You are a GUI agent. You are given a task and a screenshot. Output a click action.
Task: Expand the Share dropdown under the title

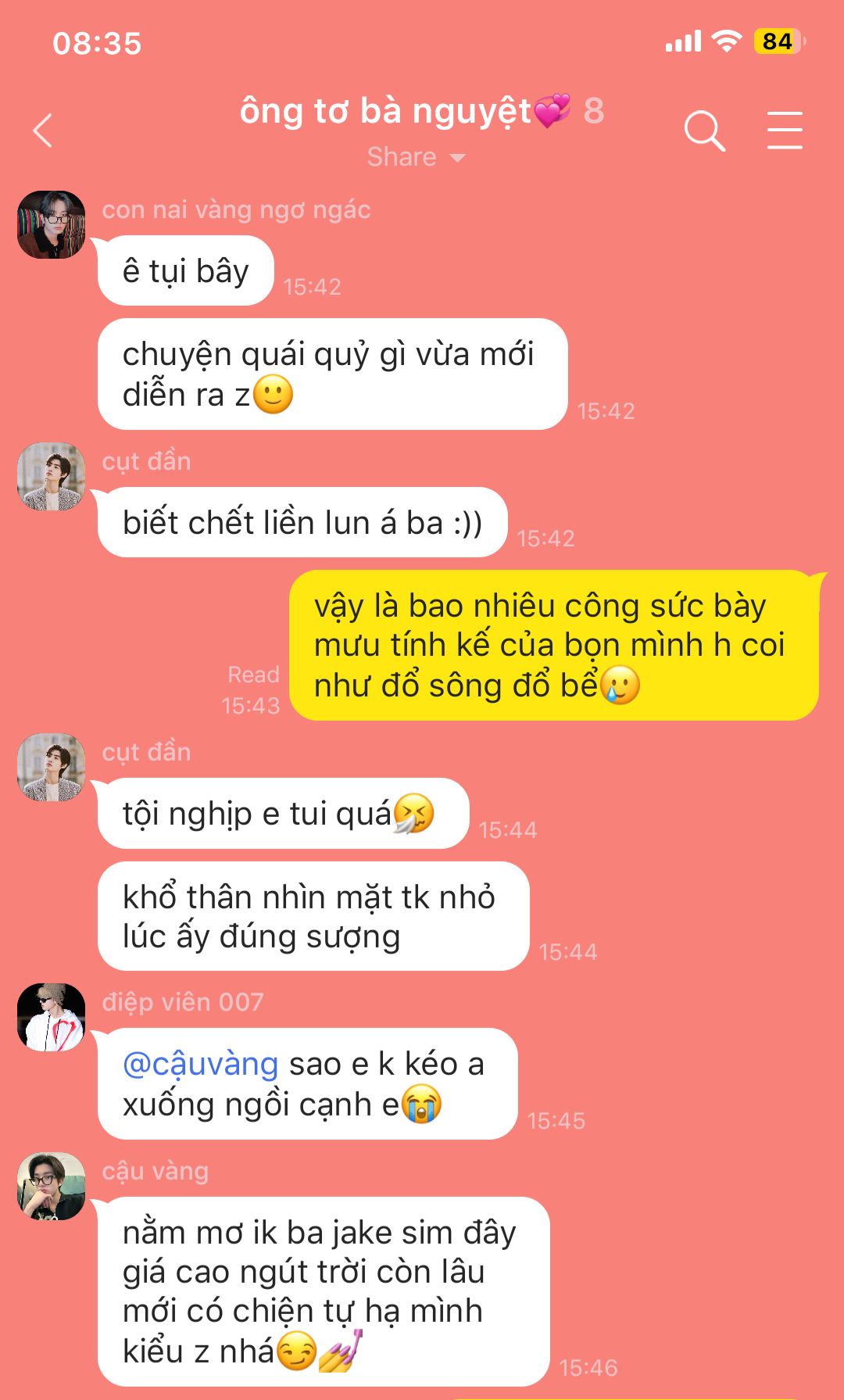click(x=416, y=157)
